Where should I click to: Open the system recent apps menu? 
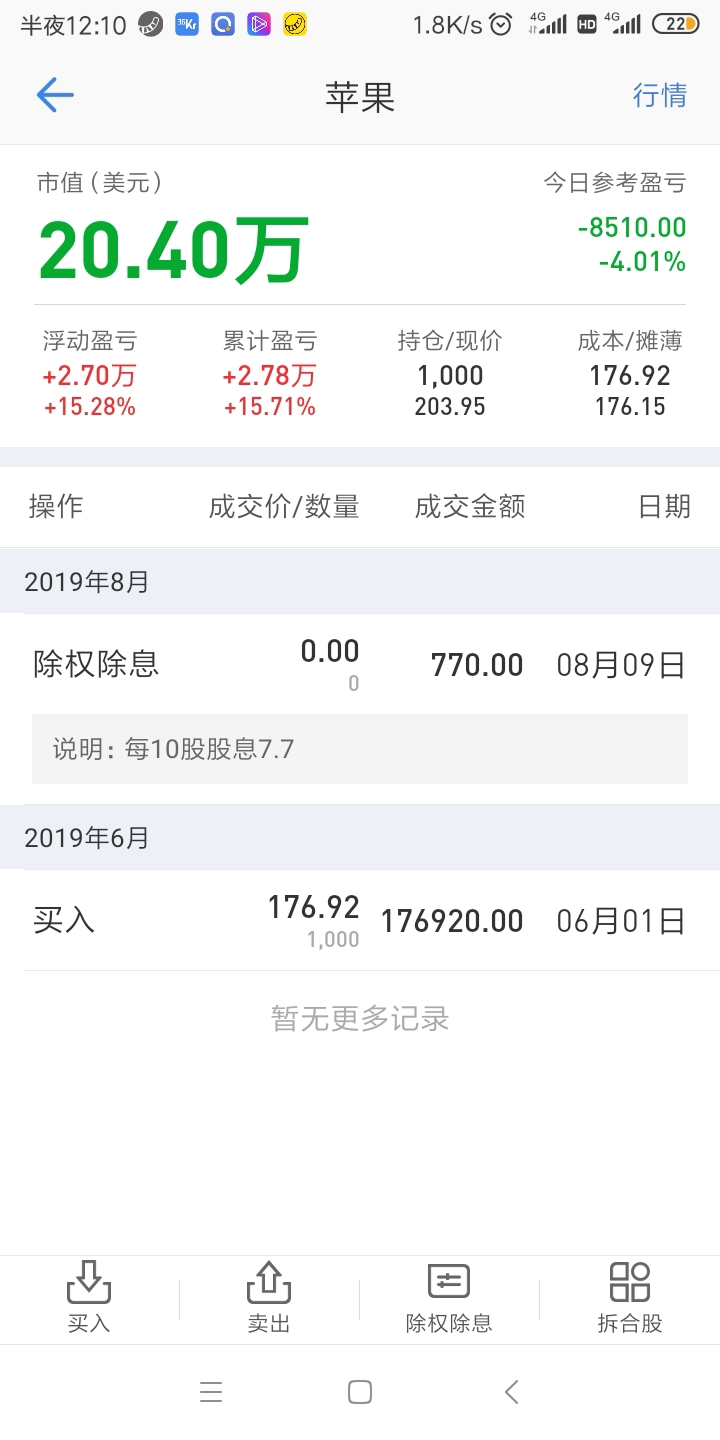tap(211, 1392)
